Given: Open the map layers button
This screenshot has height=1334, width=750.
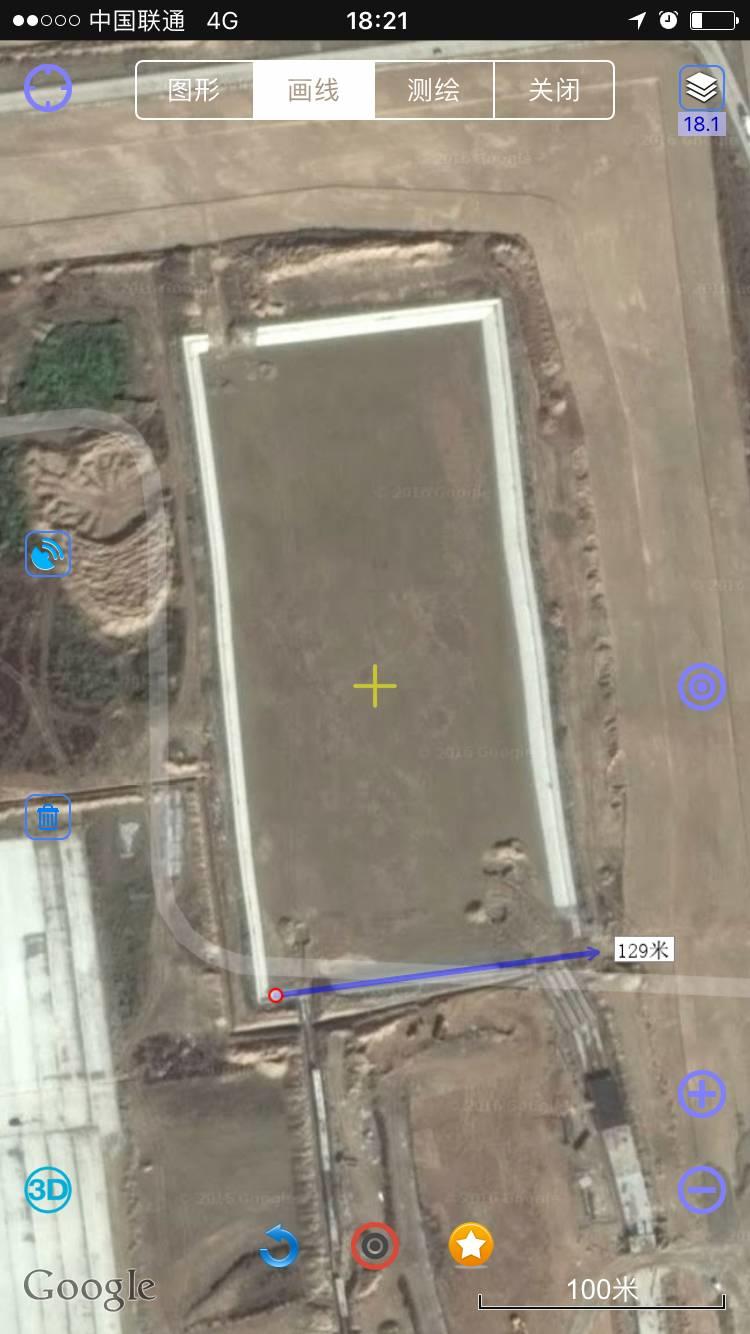Looking at the screenshot, I should (702, 89).
